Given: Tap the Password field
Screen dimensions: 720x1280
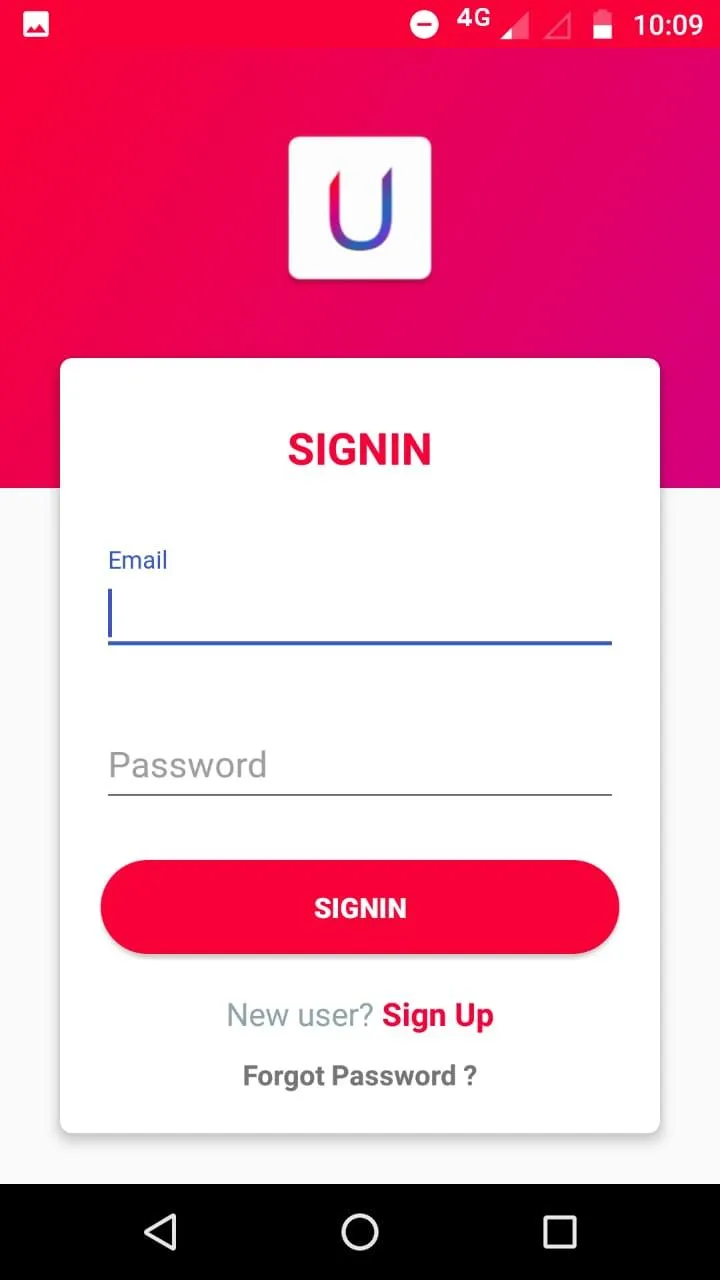Looking at the screenshot, I should (x=359, y=766).
